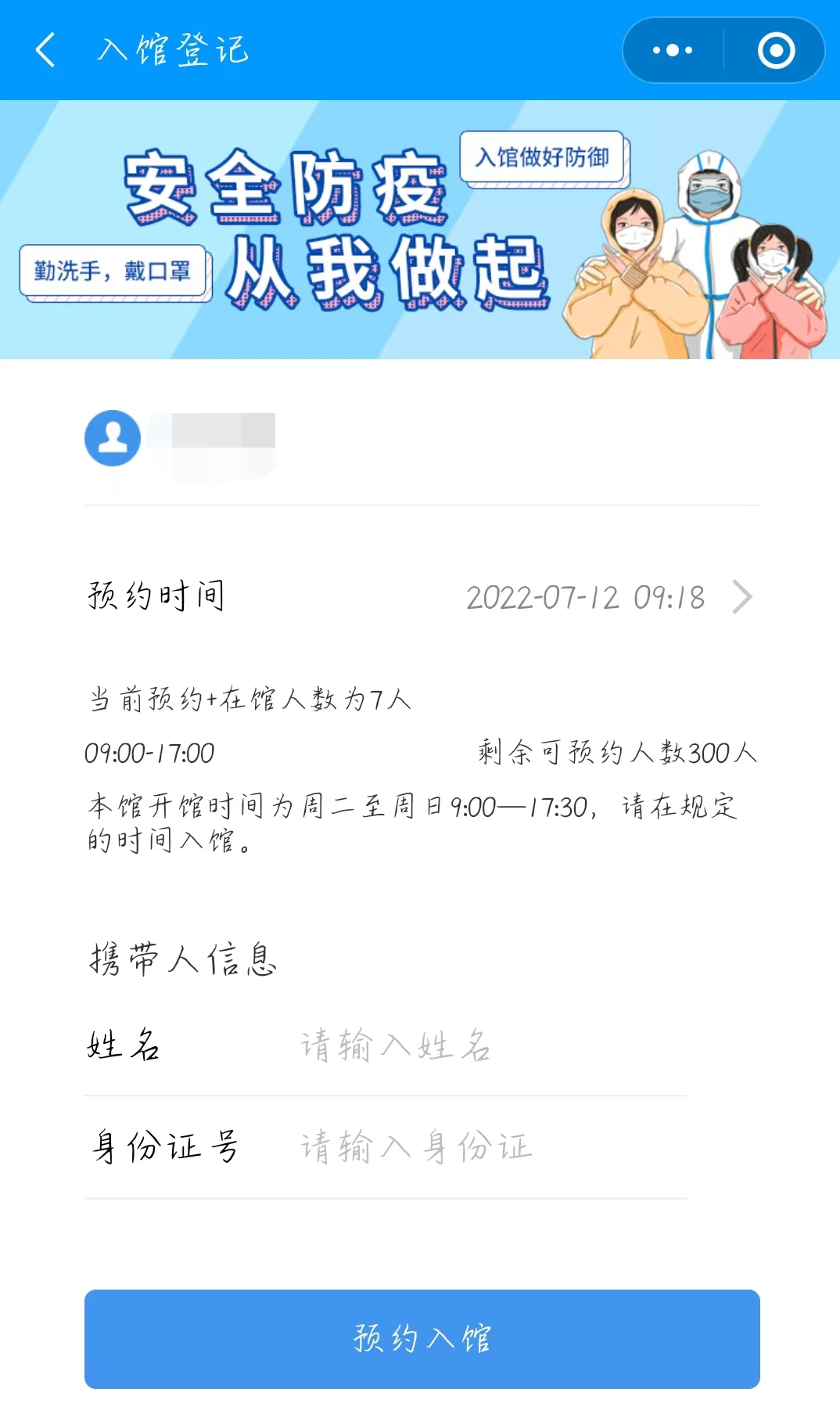Submit the 预约入馆 reservation button

422,1339
